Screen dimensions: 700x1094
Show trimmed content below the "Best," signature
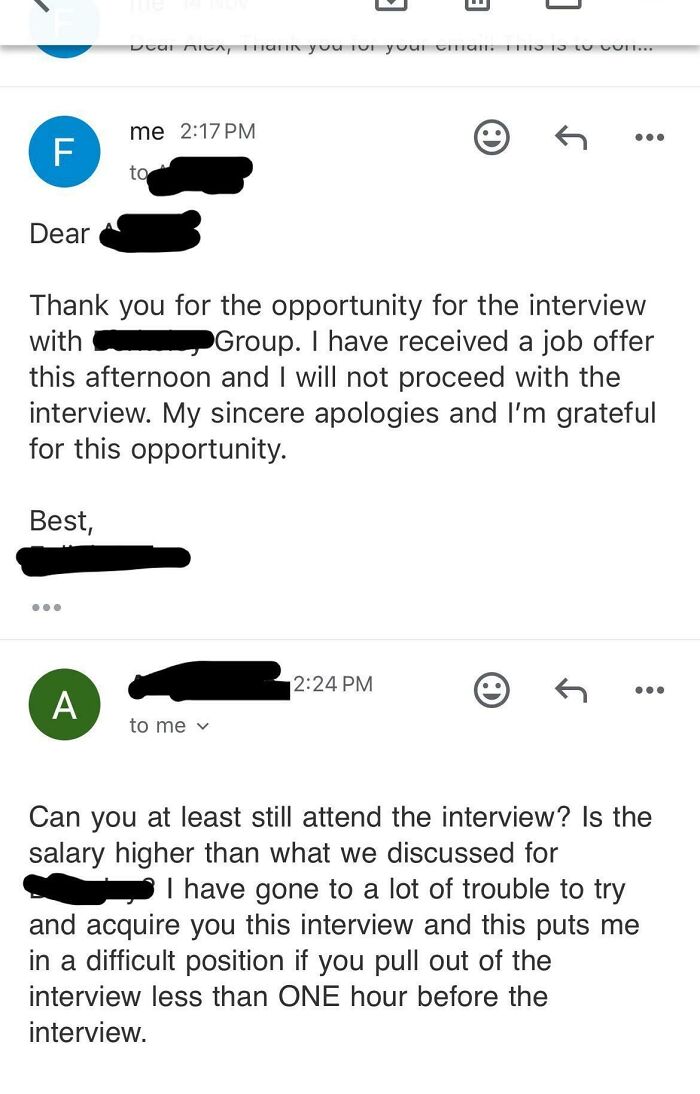(x=46, y=607)
